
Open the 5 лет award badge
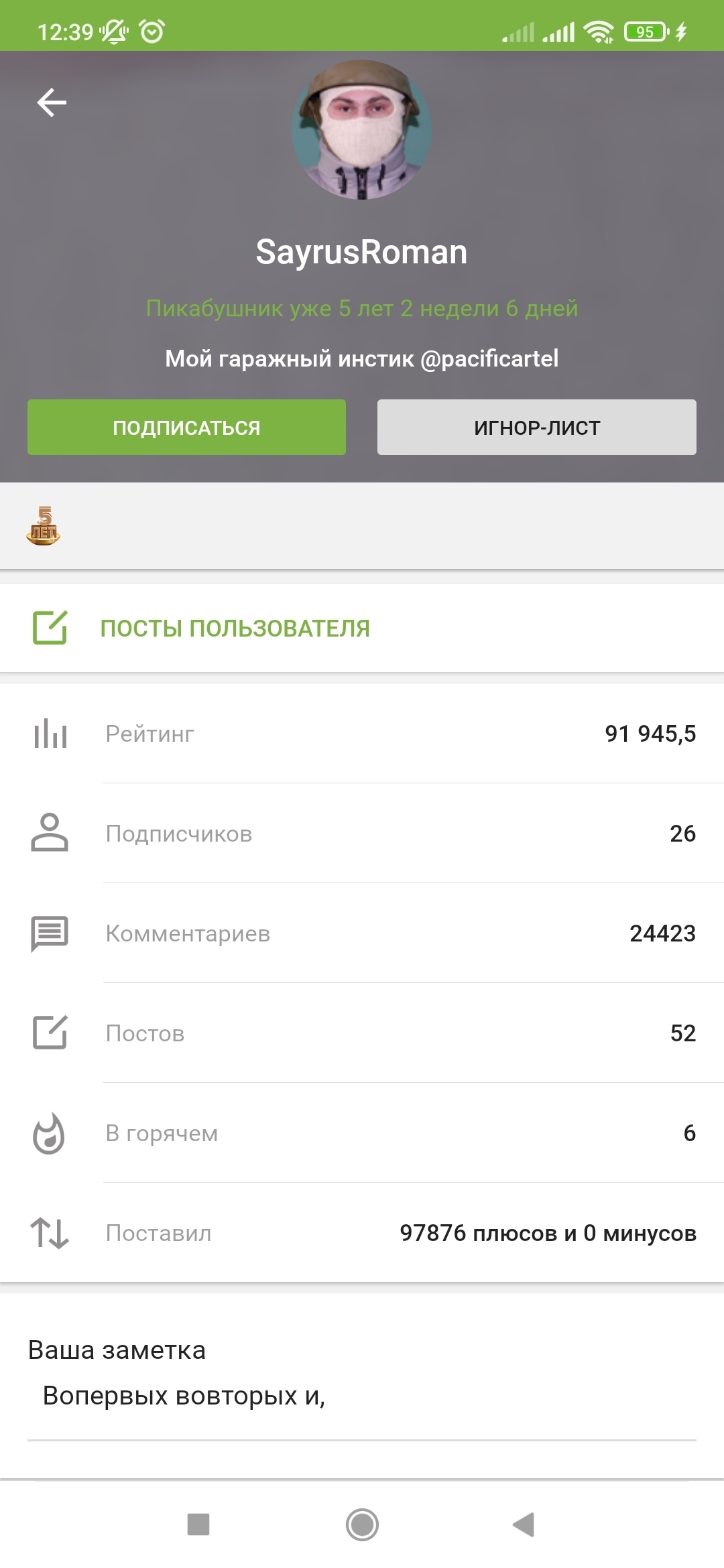44,526
